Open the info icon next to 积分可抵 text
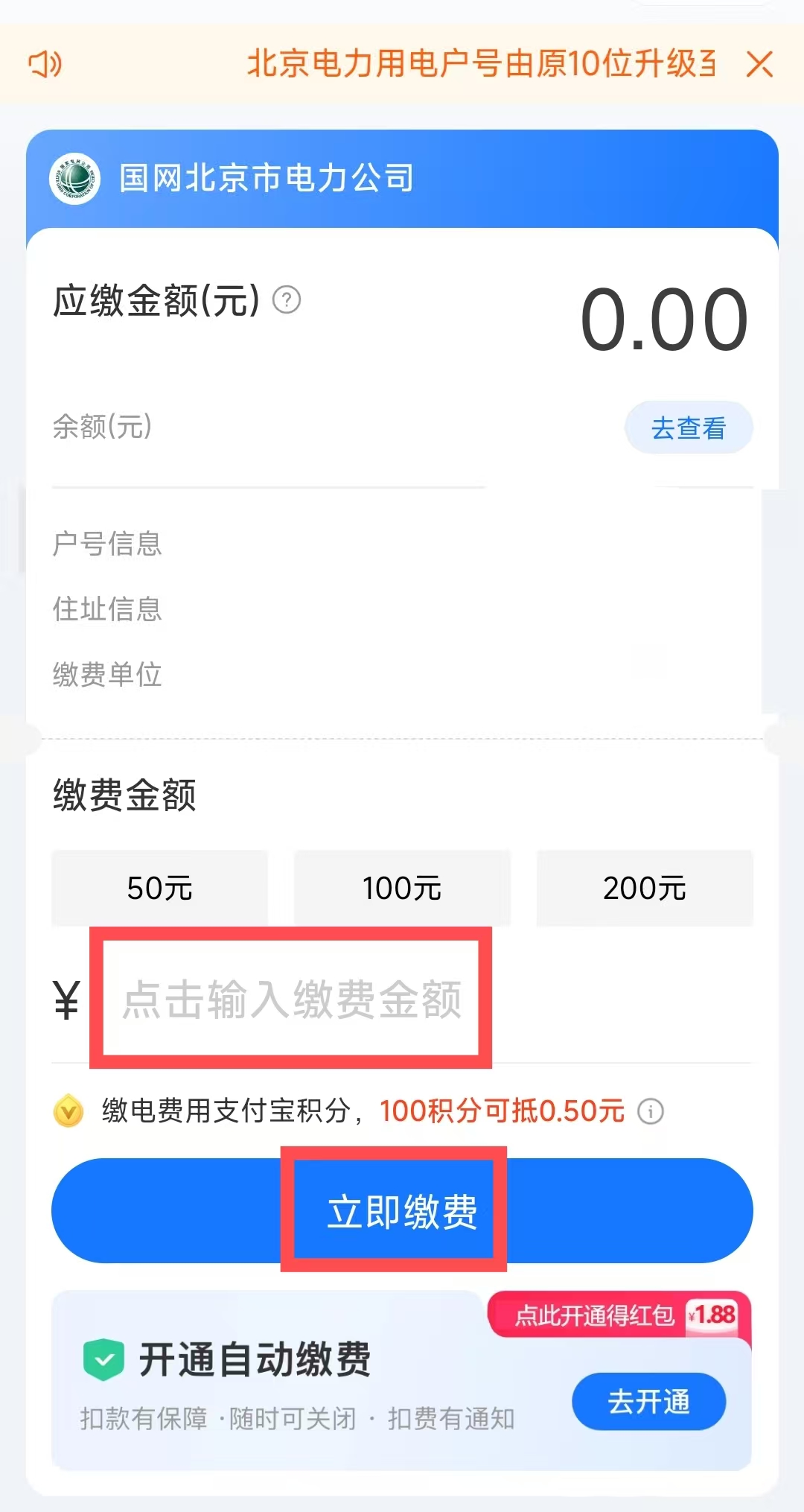The width and height of the screenshot is (804, 1512). 651,1112
